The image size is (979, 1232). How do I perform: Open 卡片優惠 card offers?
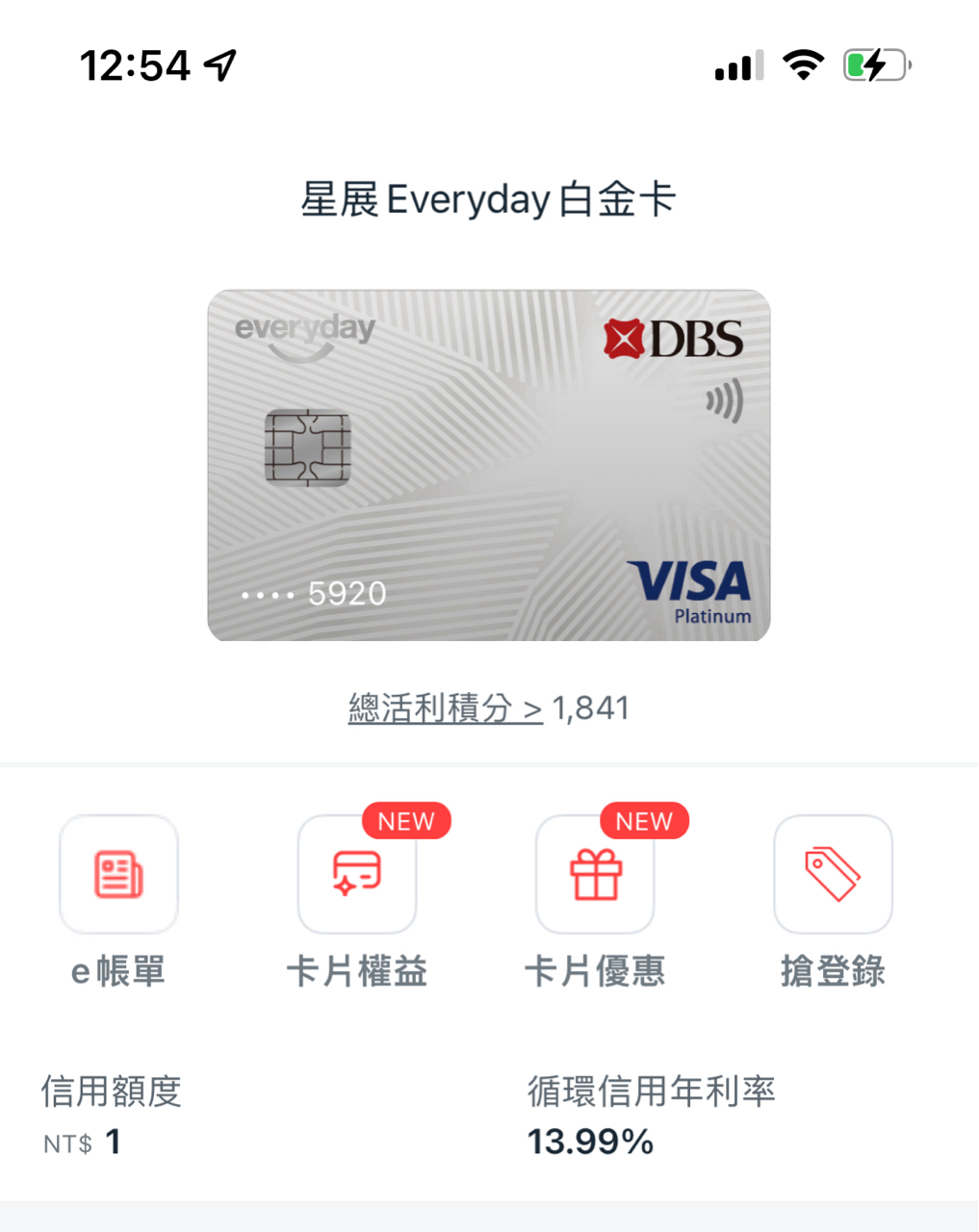(x=595, y=875)
